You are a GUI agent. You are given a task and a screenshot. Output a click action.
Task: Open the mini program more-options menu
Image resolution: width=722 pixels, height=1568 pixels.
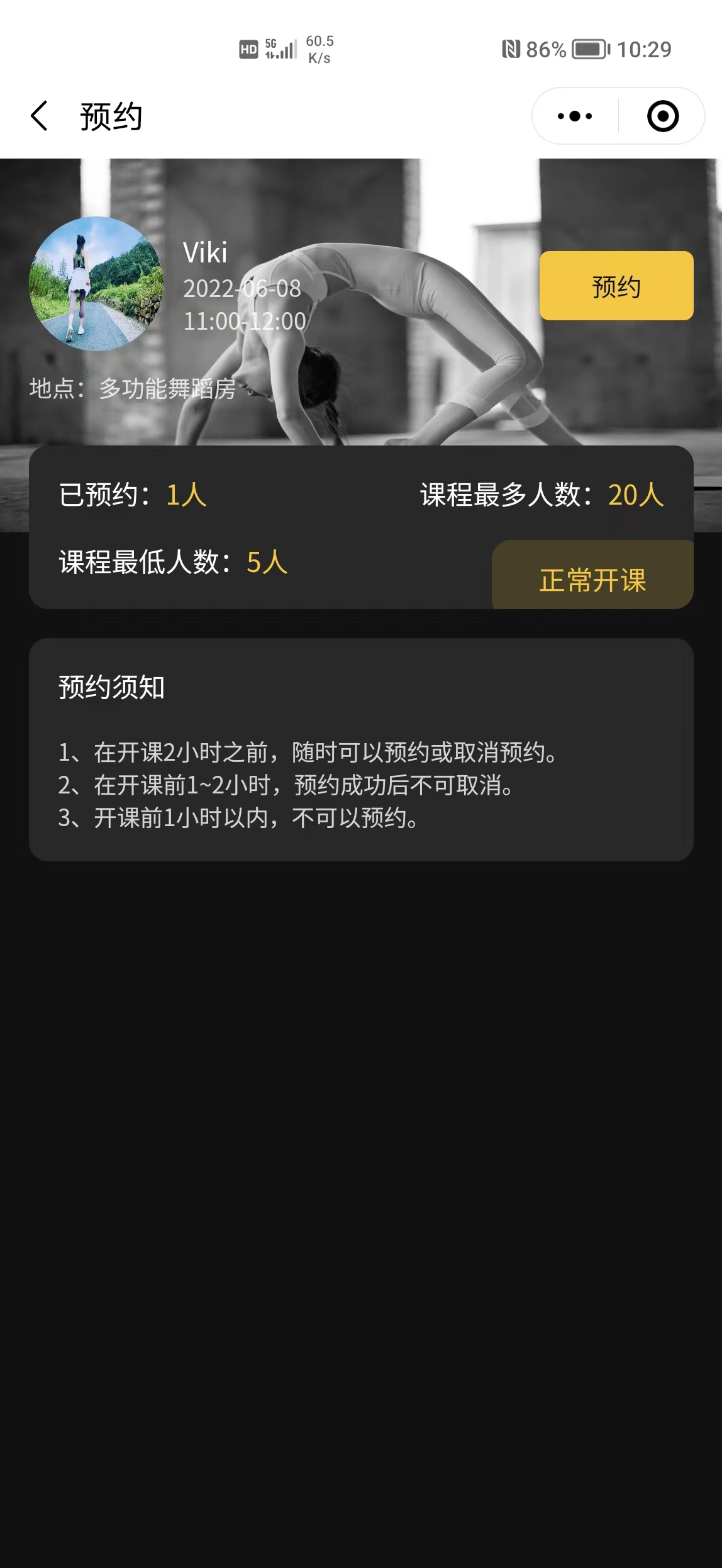point(575,116)
